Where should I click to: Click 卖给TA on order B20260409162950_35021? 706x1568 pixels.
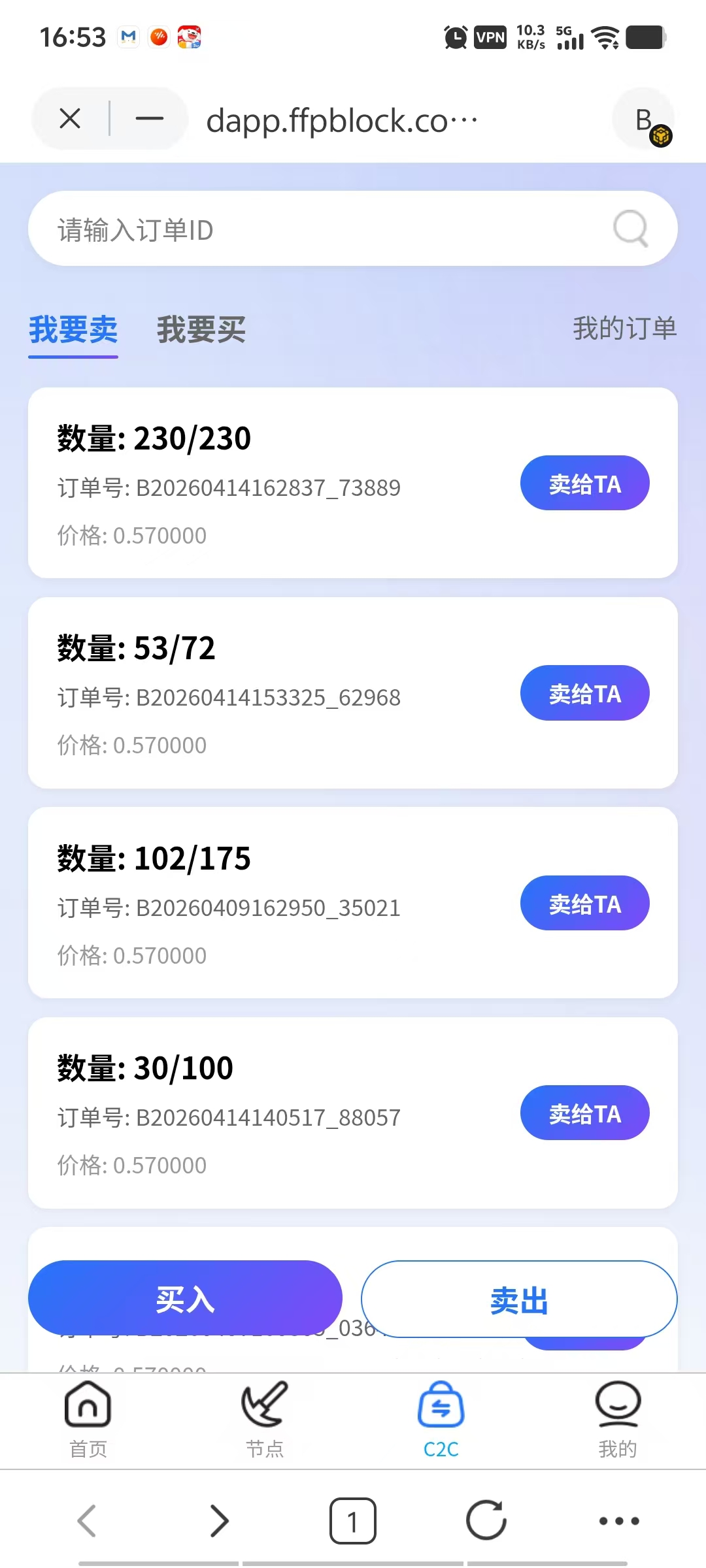click(x=584, y=904)
